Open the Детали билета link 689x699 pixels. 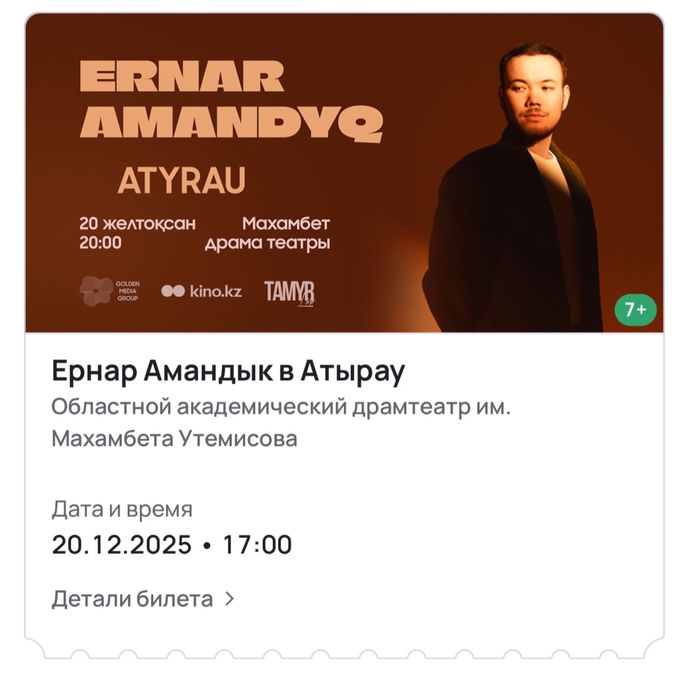coord(142,599)
